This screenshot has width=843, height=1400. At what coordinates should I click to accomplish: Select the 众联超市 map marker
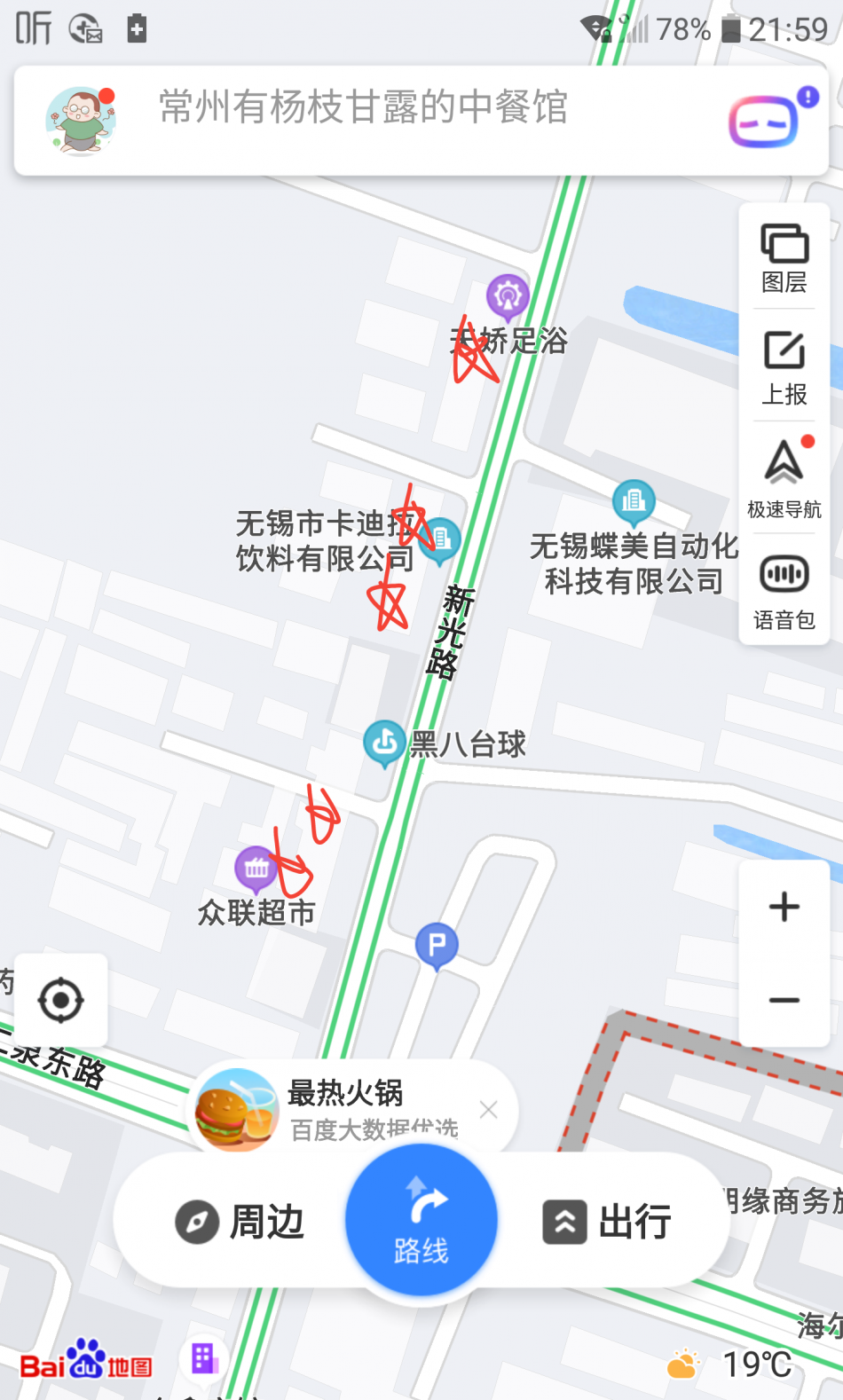pyautogui.click(x=256, y=869)
